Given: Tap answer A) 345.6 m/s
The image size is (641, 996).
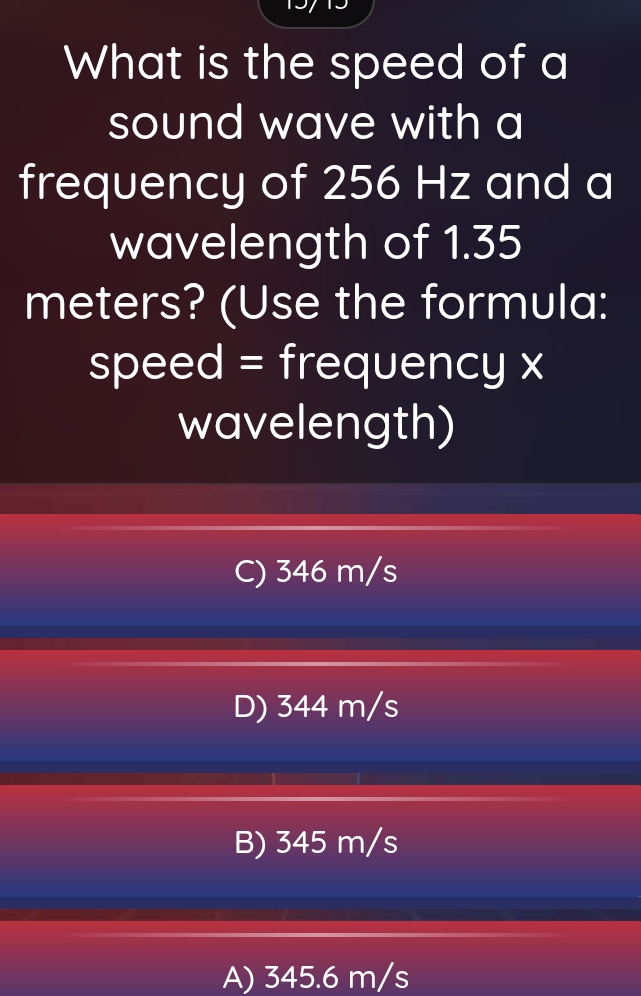Looking at the screenshot, I should (x=320, y=970).
